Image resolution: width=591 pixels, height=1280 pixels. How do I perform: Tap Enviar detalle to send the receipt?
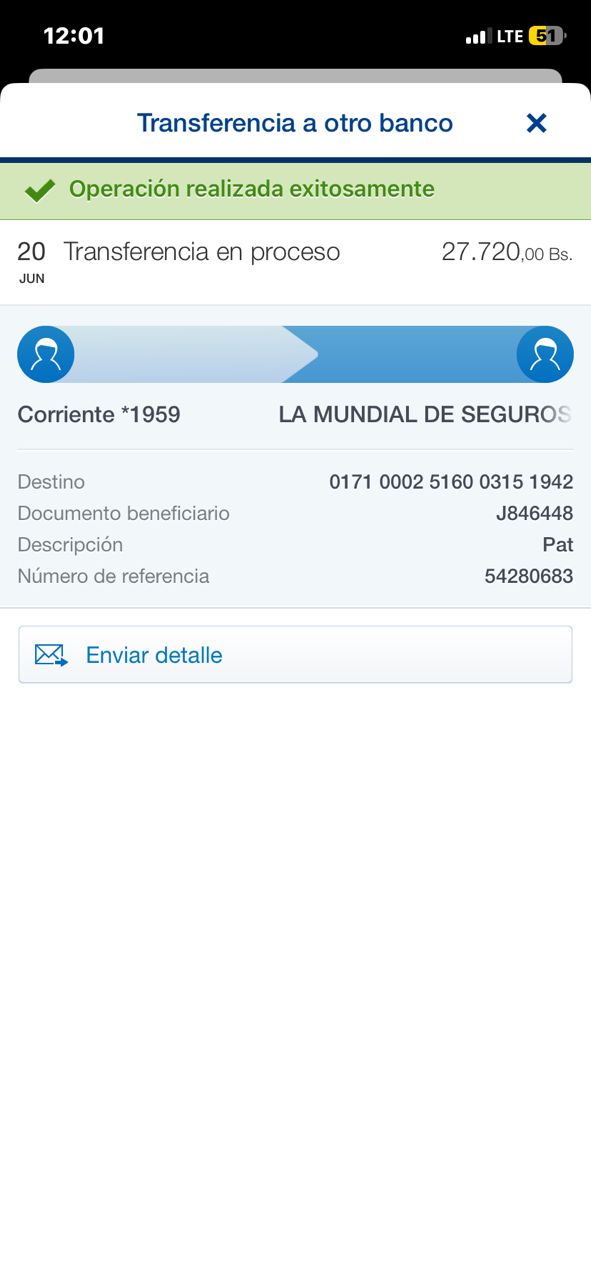pyautogui.click(x=295, y=655)
